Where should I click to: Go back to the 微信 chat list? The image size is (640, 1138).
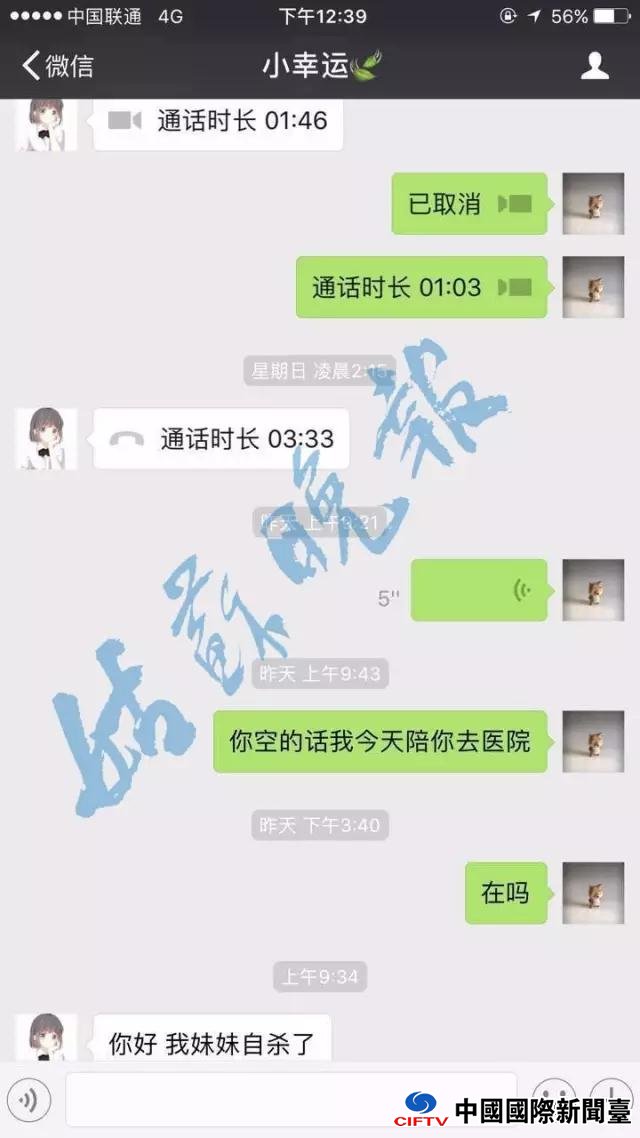tap(58, 66)
